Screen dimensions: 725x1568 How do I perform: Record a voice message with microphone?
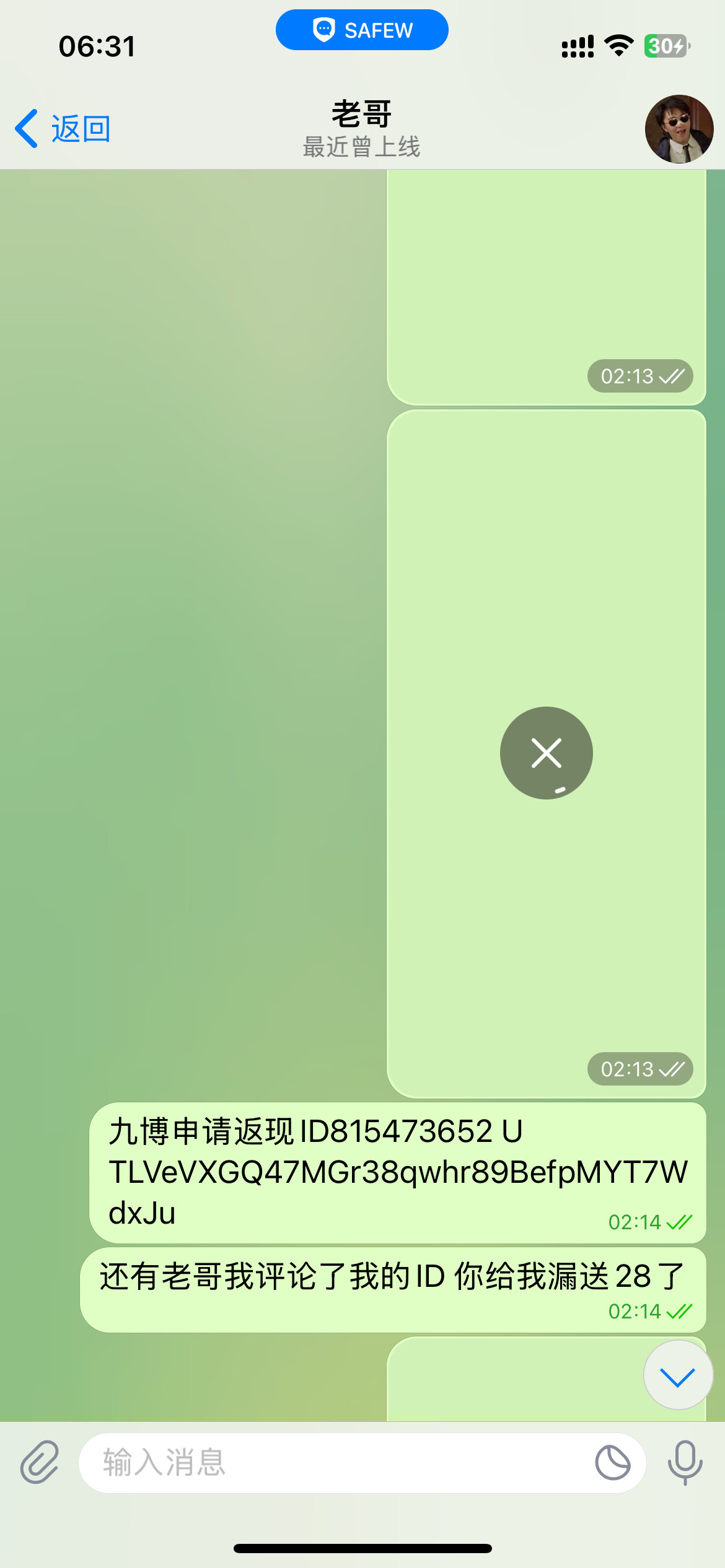coord(685,1463)
